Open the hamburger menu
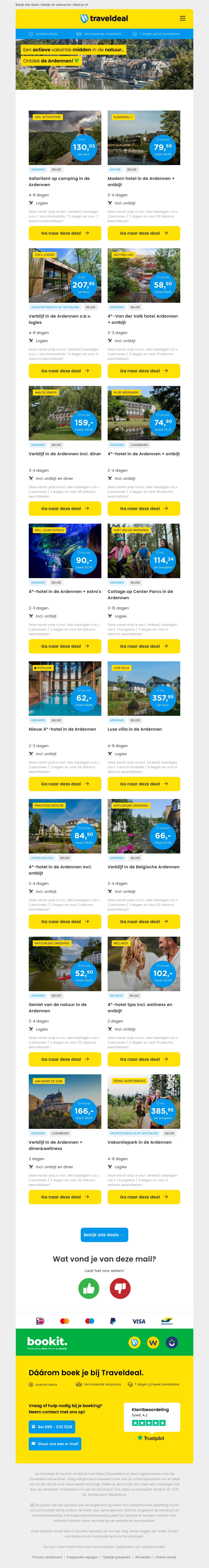This screenshot has height=1568, width=209. coord(182,18)
